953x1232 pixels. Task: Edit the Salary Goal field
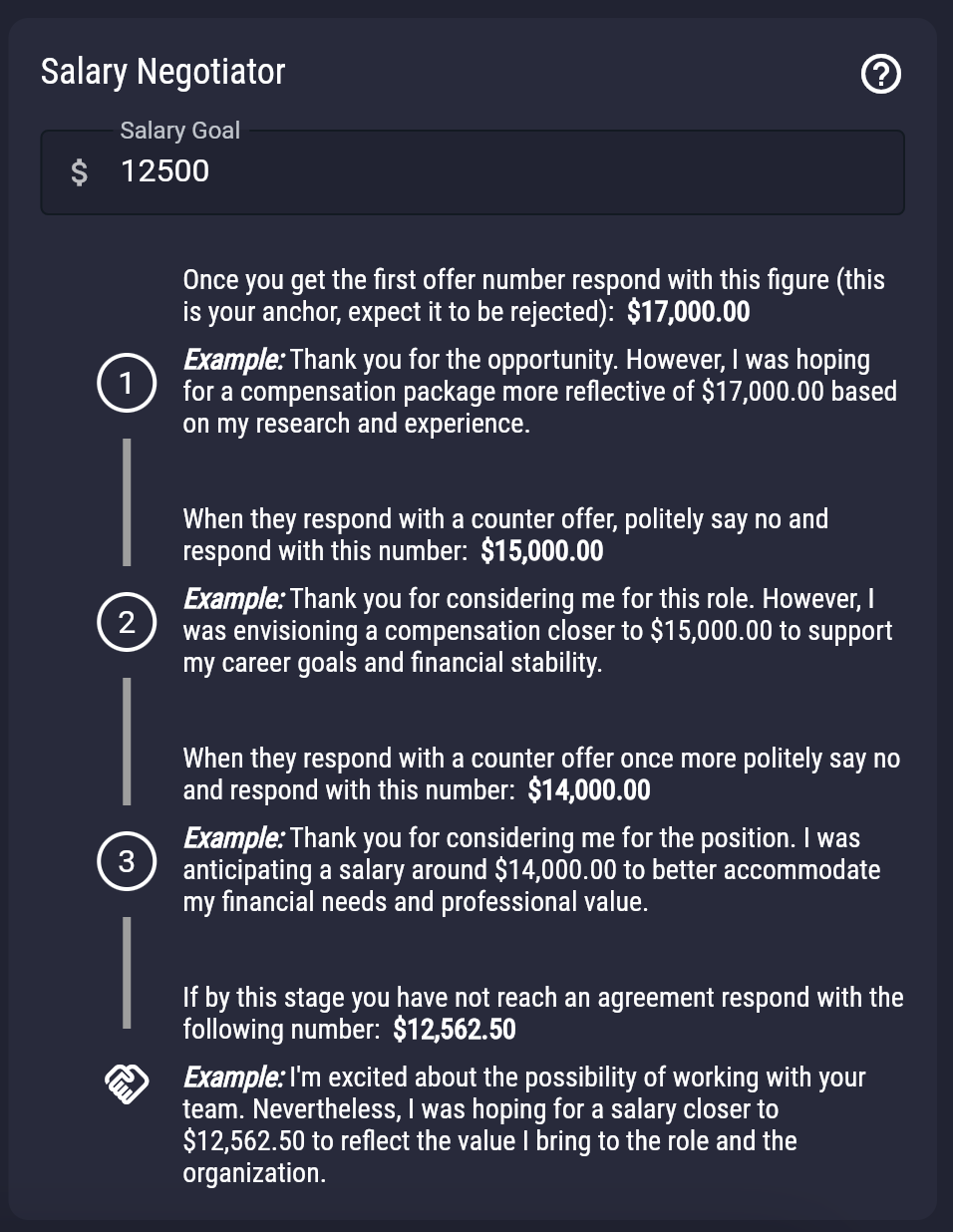click(x=498, y=171)
